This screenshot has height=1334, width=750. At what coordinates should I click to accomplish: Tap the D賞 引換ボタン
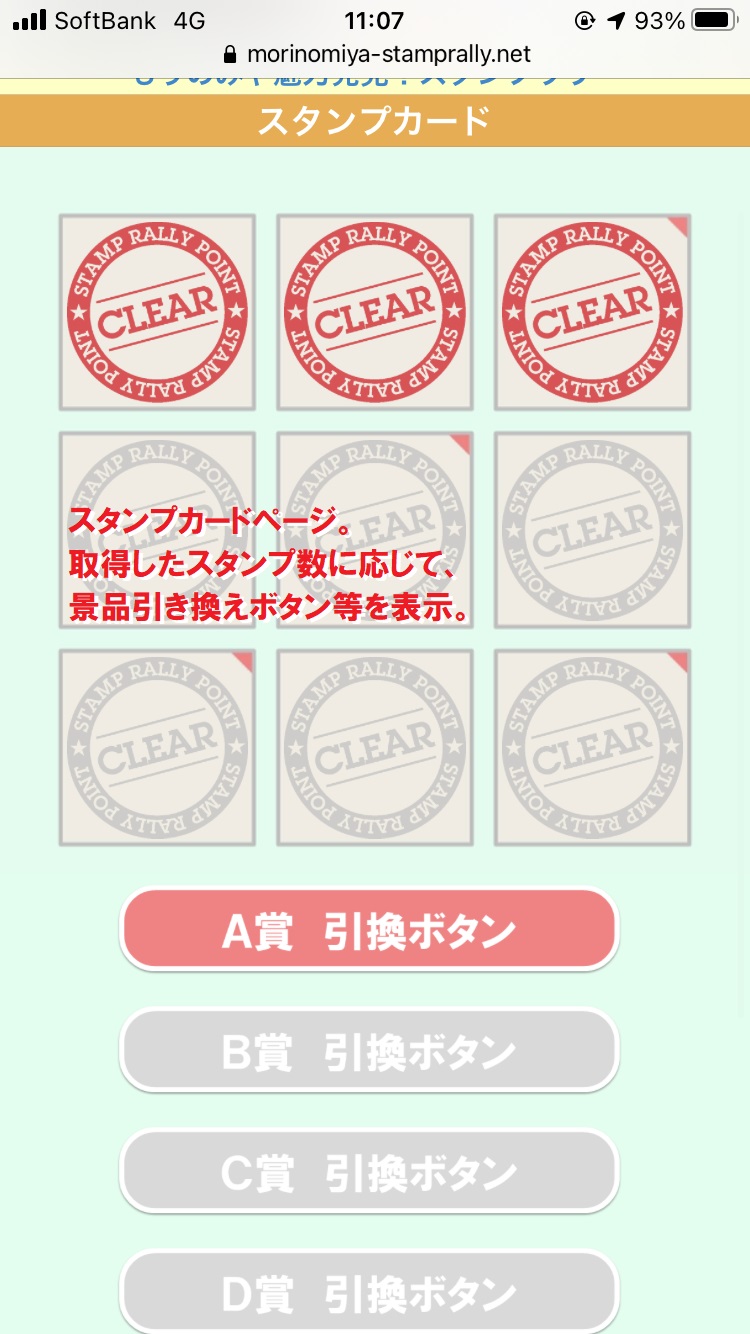[x=369, y=1293]
